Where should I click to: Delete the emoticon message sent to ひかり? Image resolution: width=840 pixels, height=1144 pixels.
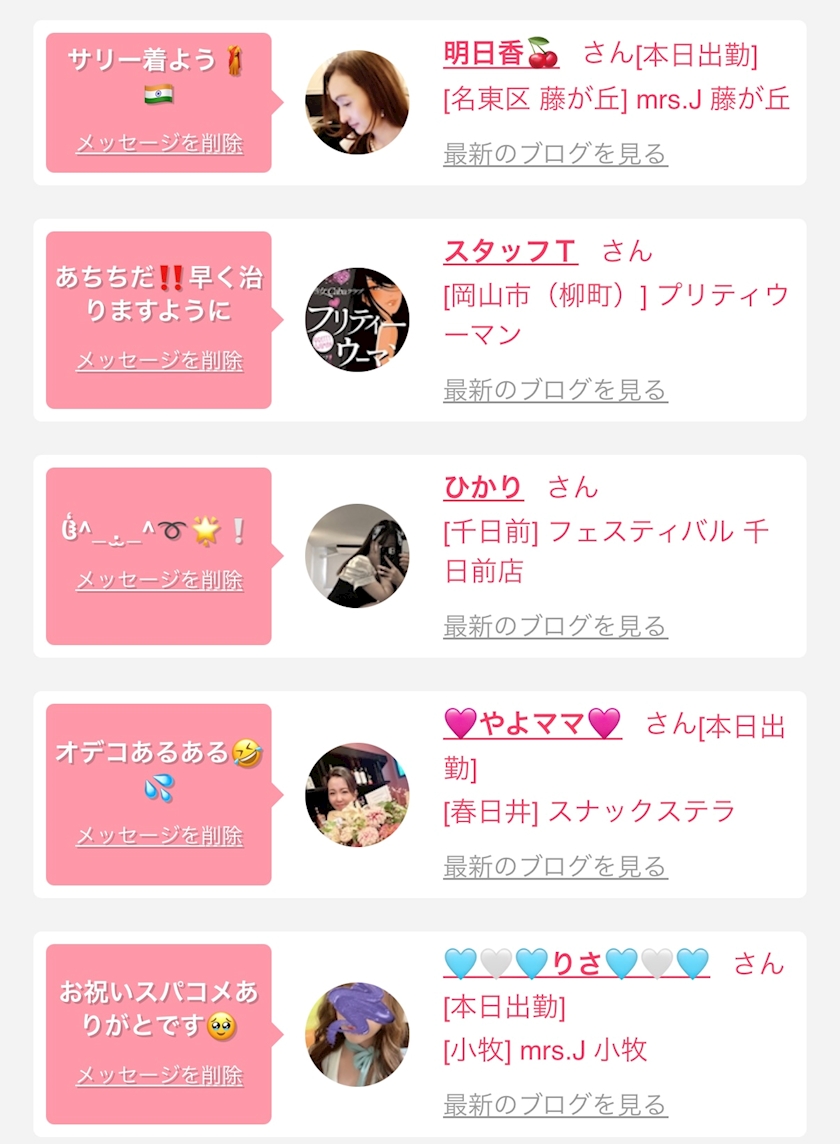159,580
